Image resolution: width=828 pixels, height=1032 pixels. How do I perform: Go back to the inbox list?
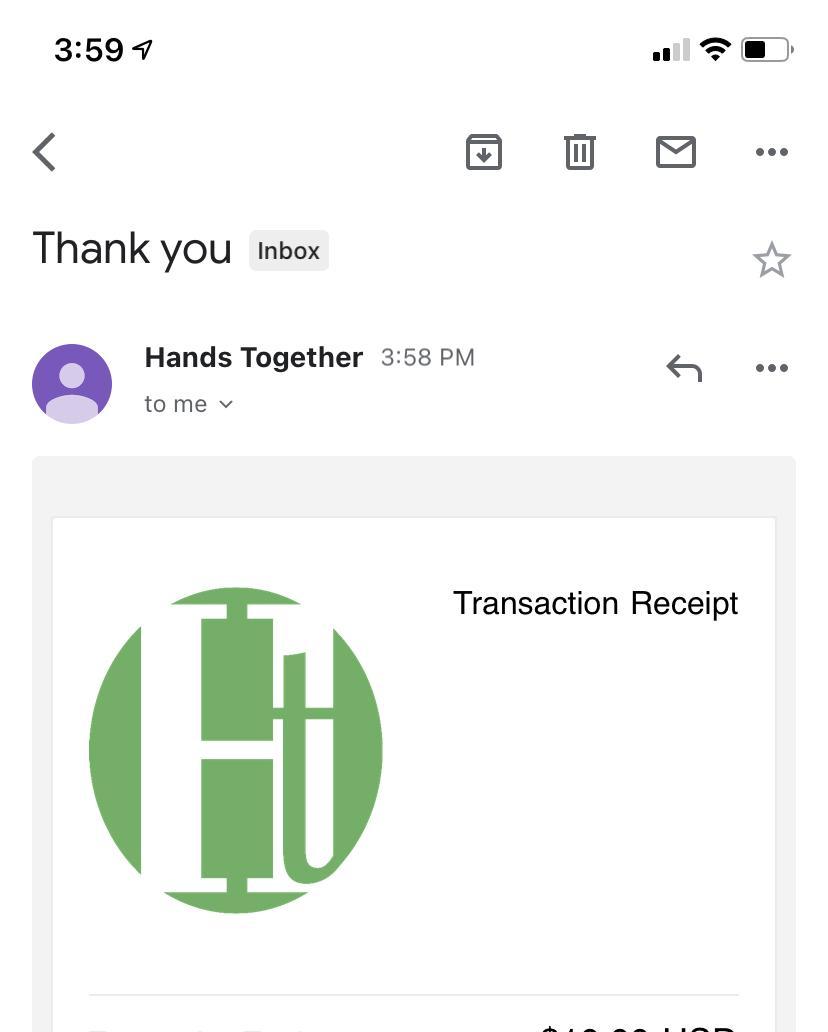coord(44,153)
